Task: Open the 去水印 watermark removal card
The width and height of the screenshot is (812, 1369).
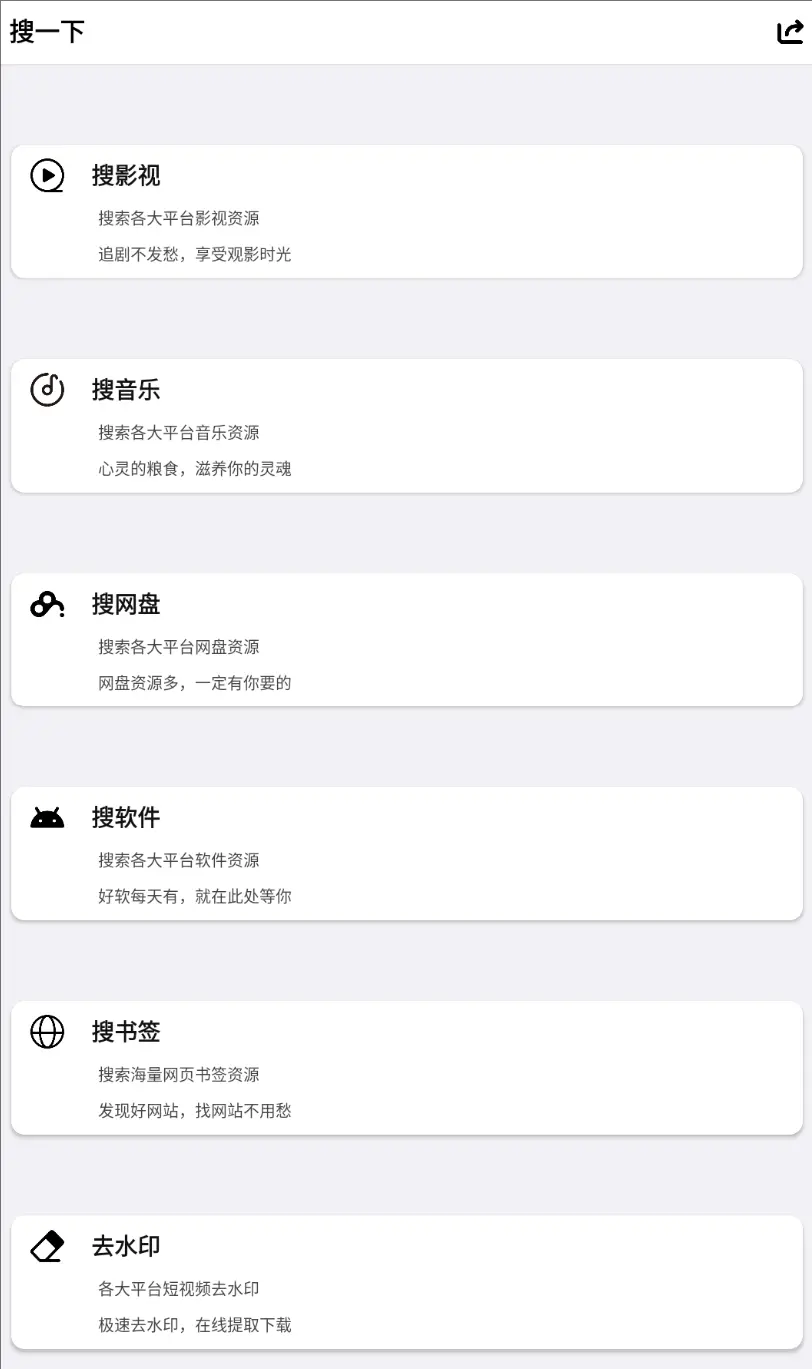Action: pos(406,1282)
